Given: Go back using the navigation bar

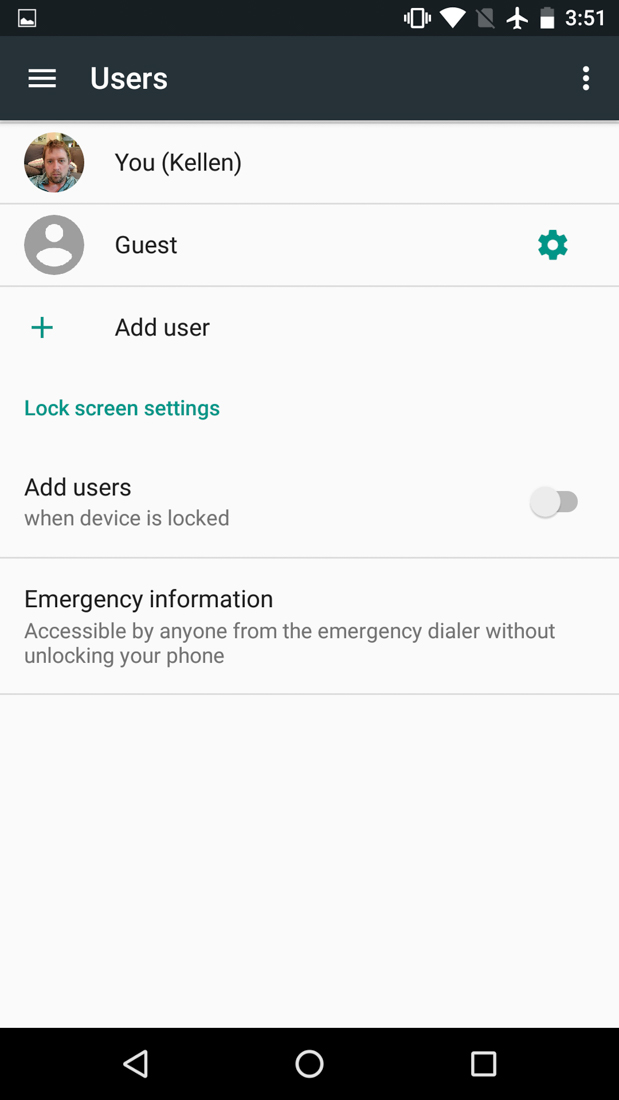Looking at the screenshot, I should (136, 1063).
